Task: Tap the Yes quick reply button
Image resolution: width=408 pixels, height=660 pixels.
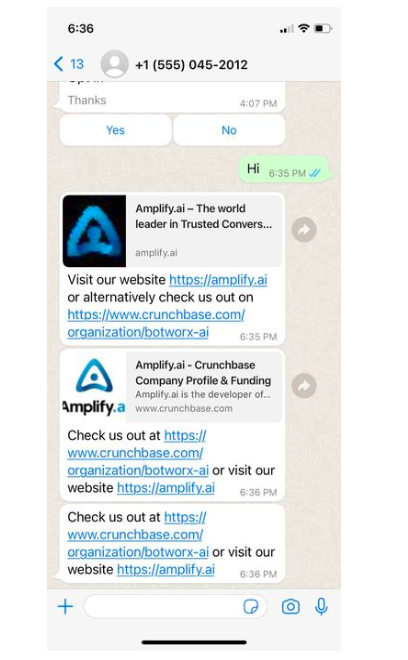Action: (x=115, y=130)
